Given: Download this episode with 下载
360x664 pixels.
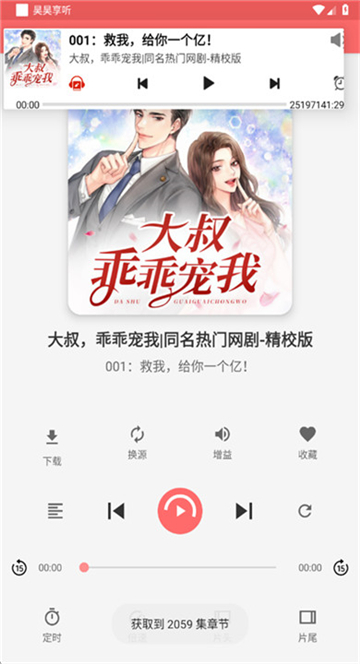Looking at the screenshot, I should pos(52,447).
